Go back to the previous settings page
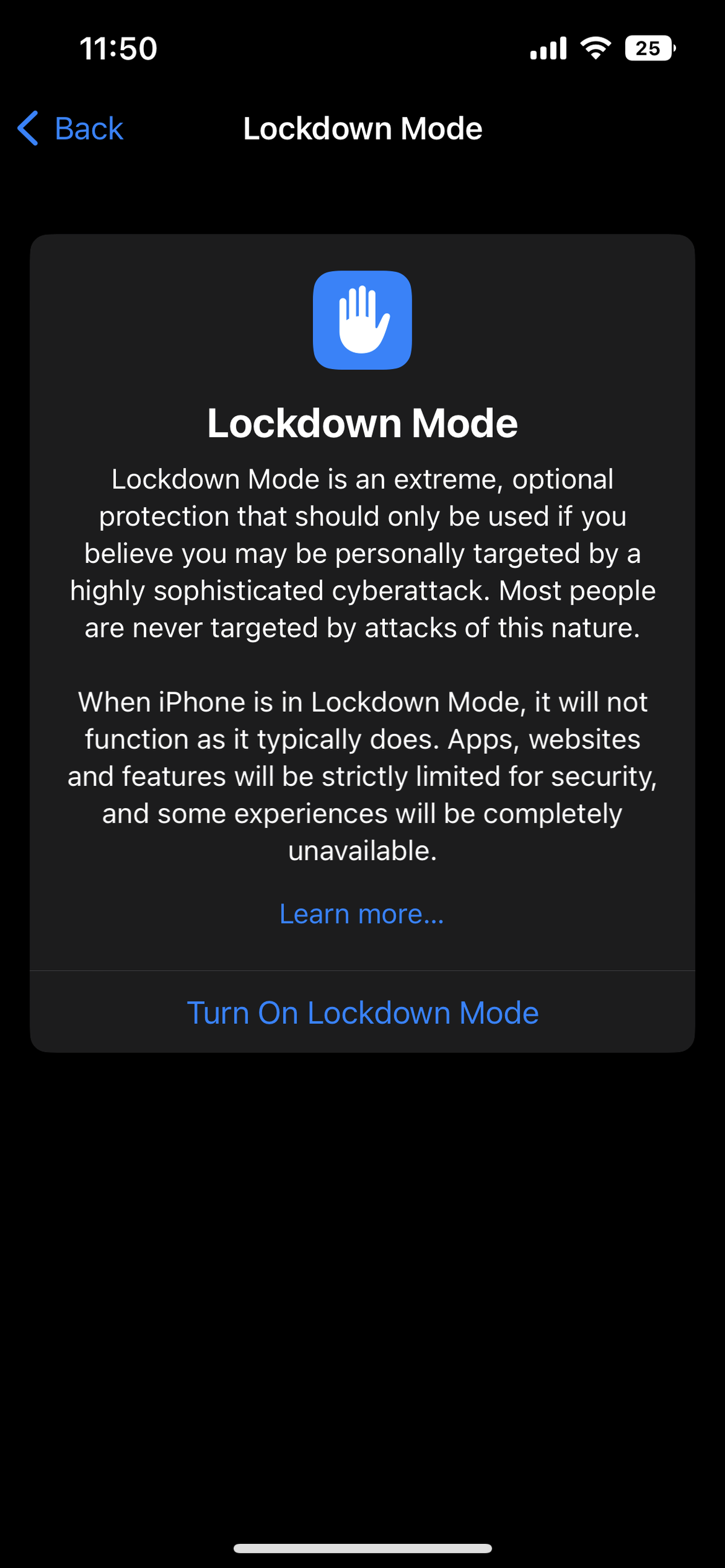The height and width of the screenshot is (1568, 725). point(71,129)
